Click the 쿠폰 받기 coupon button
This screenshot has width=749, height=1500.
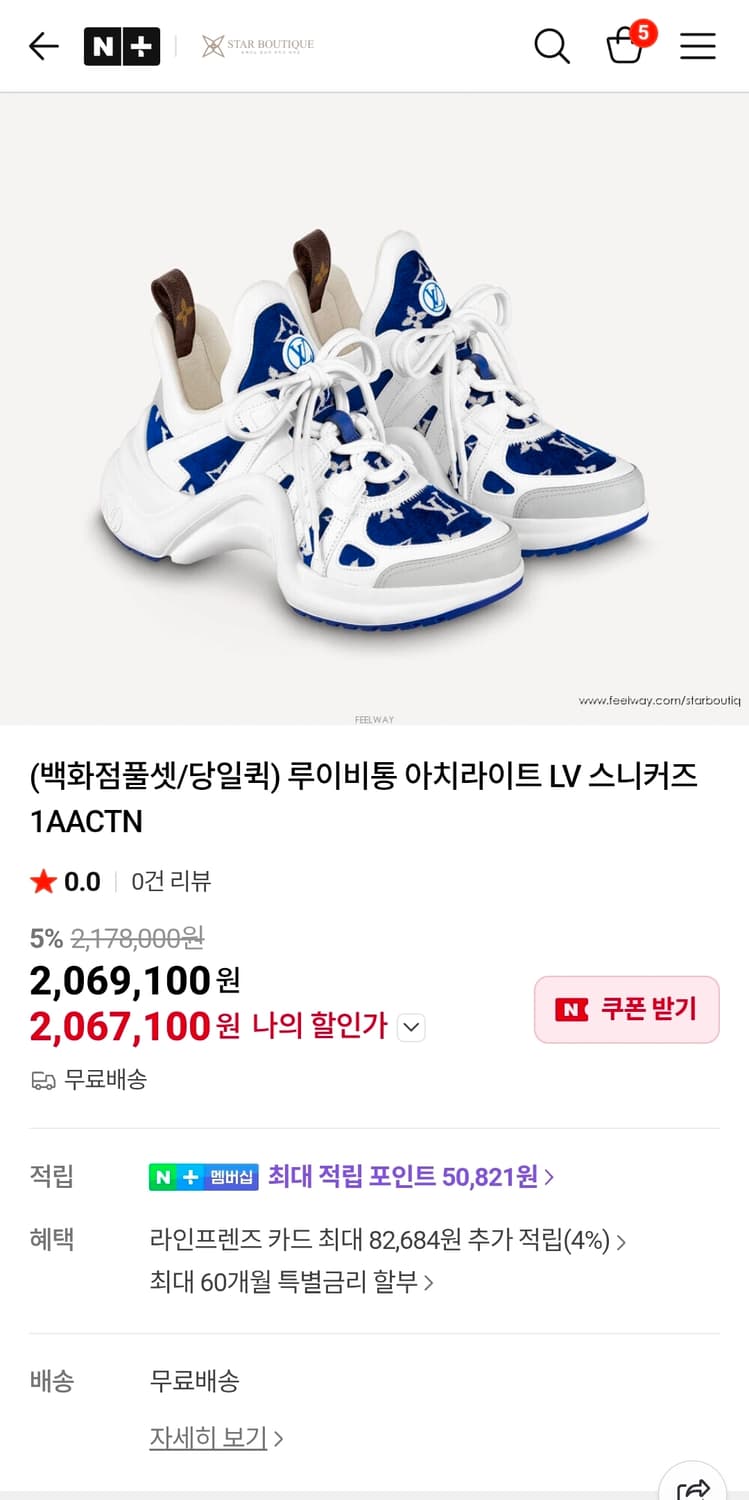pyautogui.click(x=626, y=1011)
